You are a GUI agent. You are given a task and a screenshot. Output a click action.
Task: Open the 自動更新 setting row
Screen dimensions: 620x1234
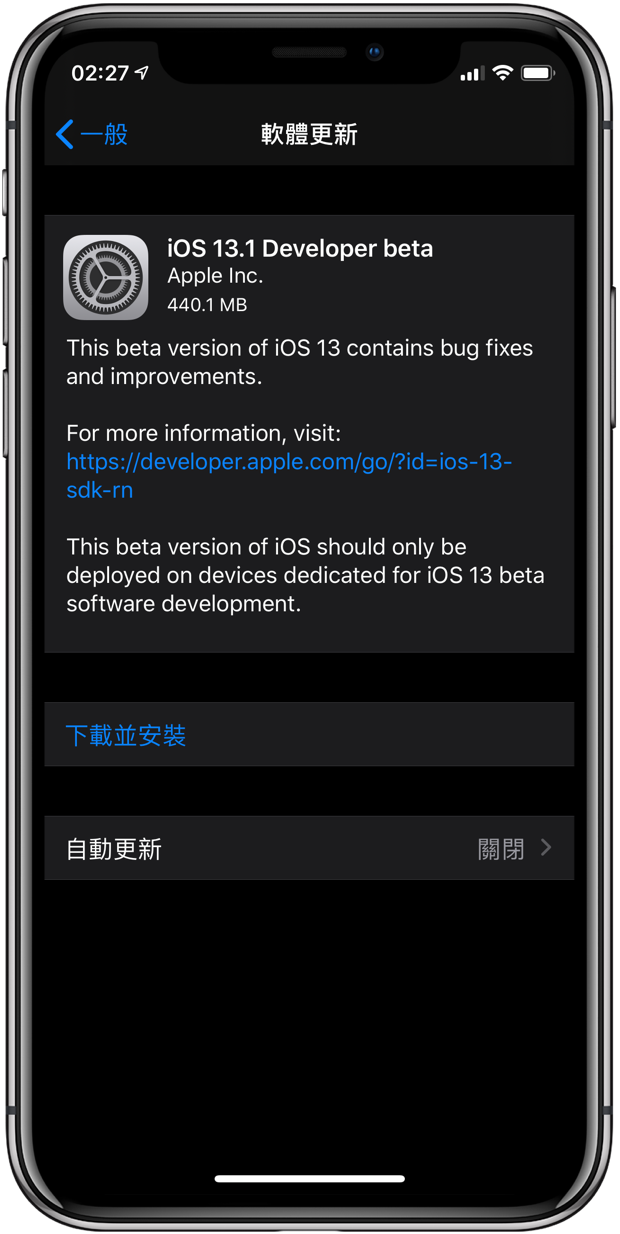(309, 849)
